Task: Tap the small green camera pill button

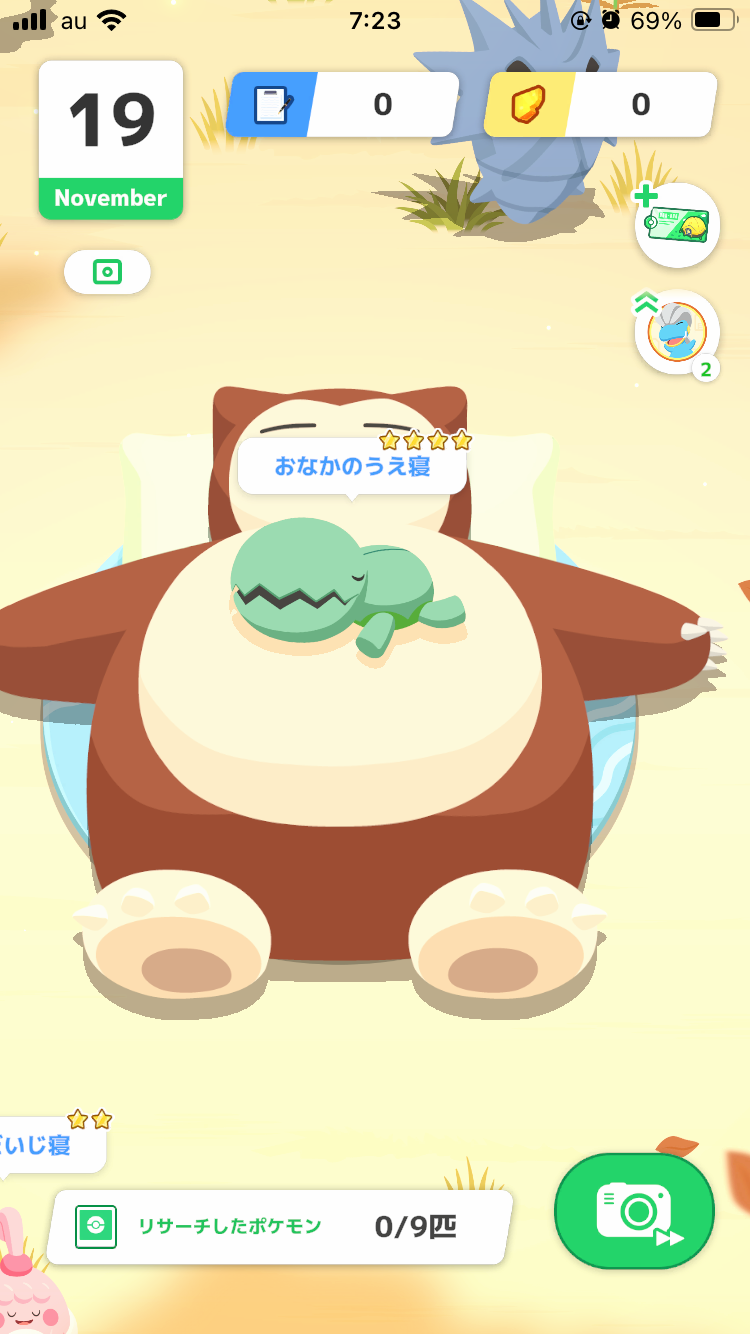Action: [x=107, y=272]
